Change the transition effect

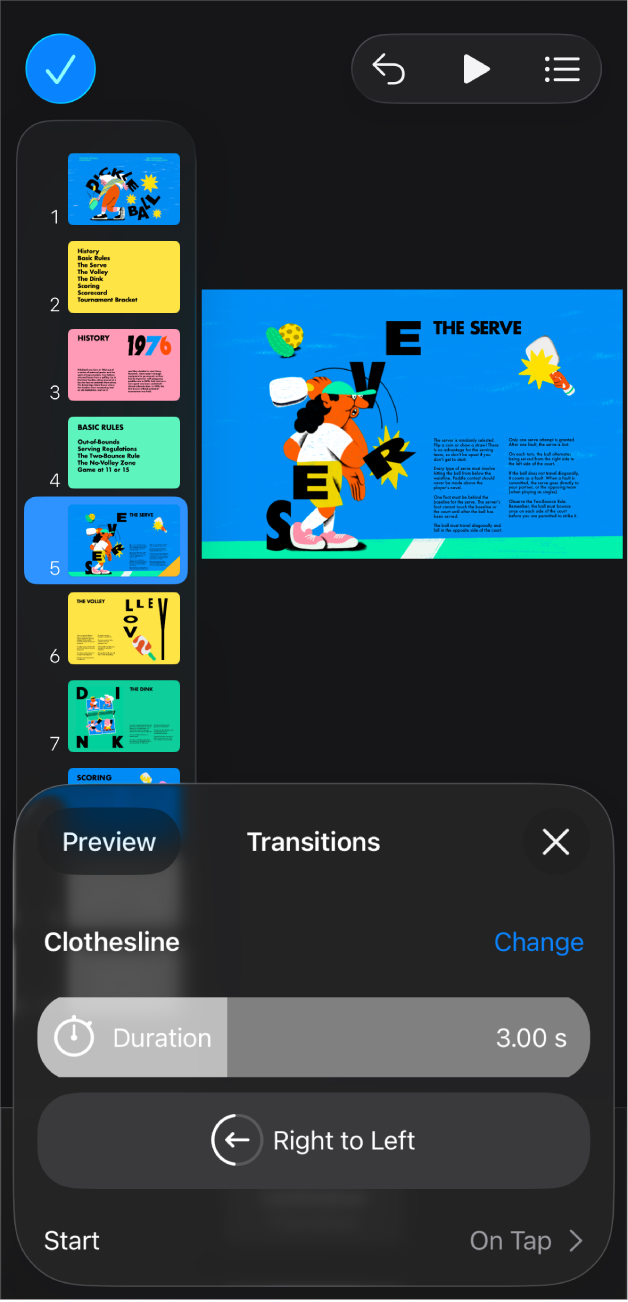(539, 942)
